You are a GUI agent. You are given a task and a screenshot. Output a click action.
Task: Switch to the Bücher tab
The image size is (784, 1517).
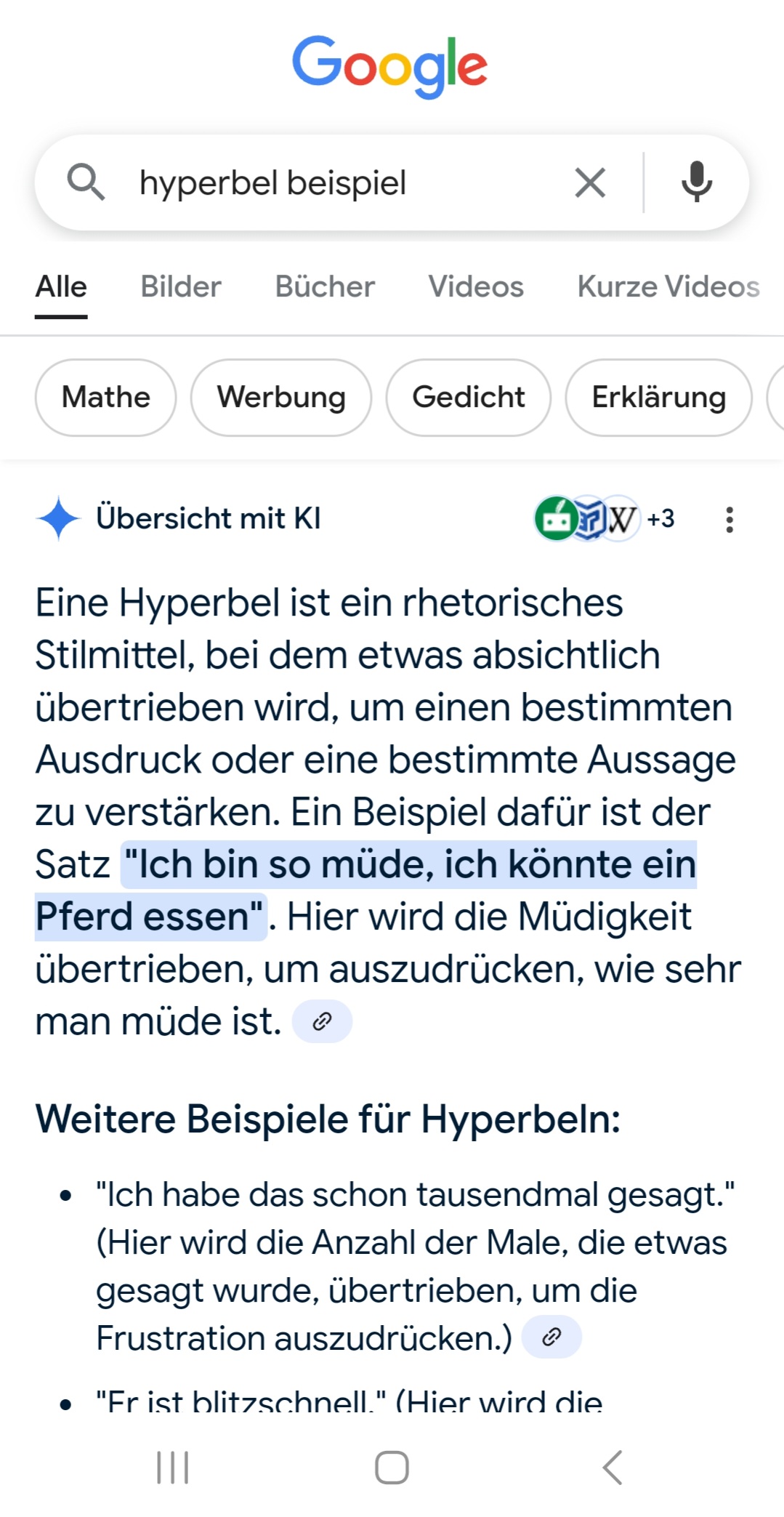click(325, 286)
